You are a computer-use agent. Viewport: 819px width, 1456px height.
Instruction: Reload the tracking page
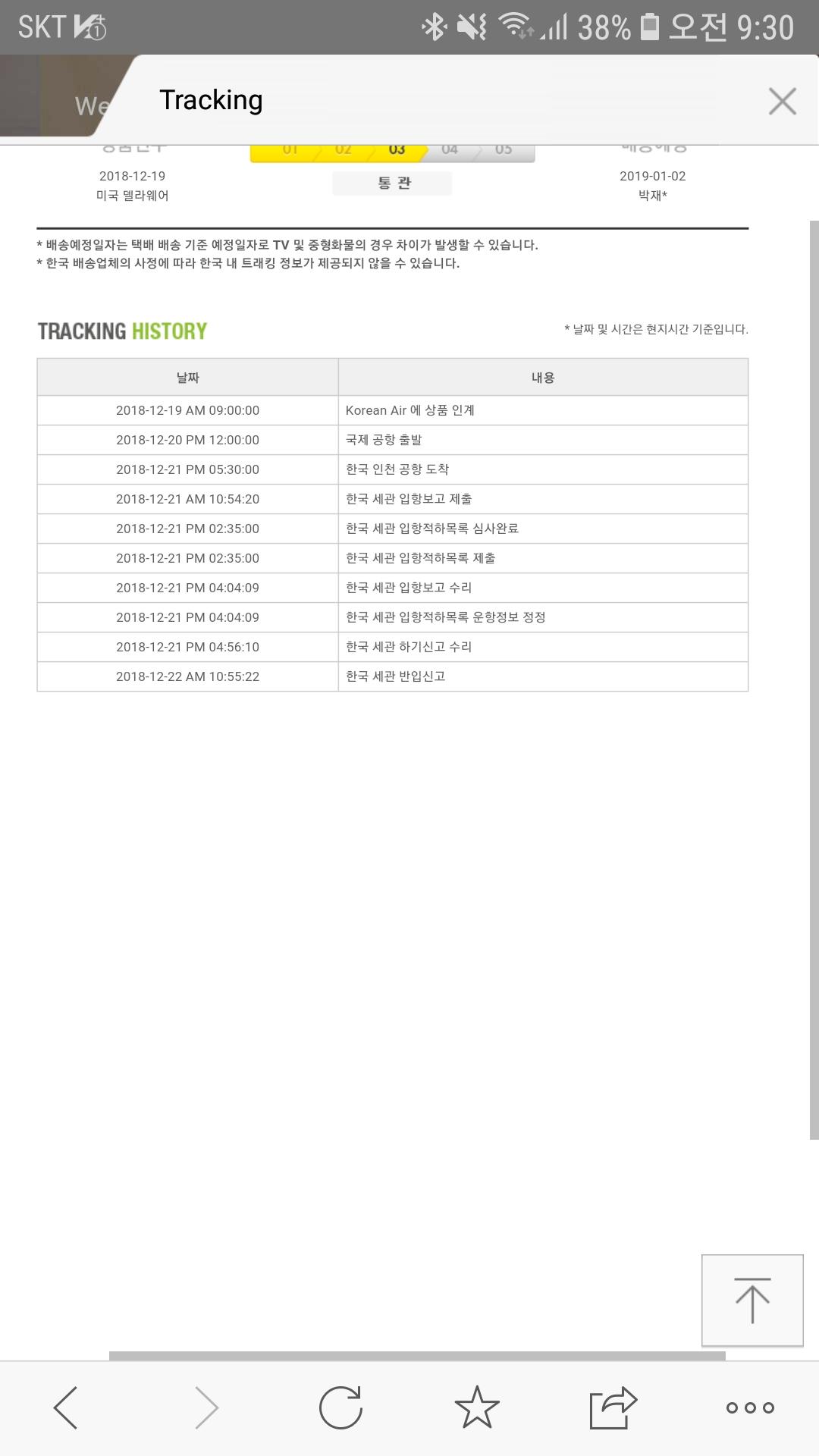[x=340, y=1407]
